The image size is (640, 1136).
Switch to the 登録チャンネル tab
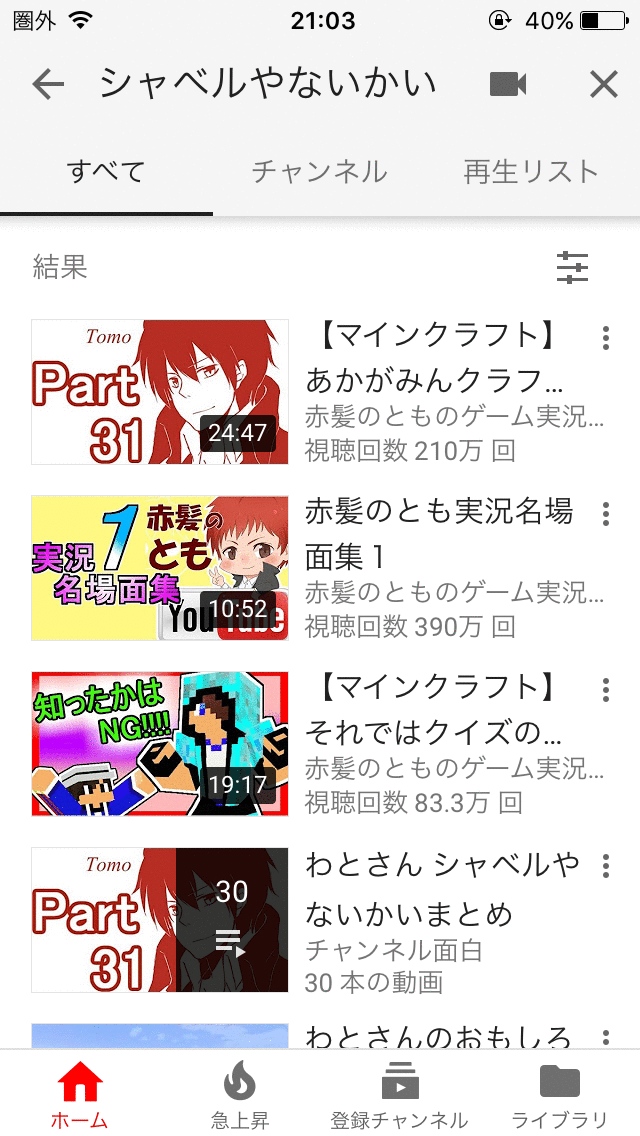click(x=399, y=1093)
